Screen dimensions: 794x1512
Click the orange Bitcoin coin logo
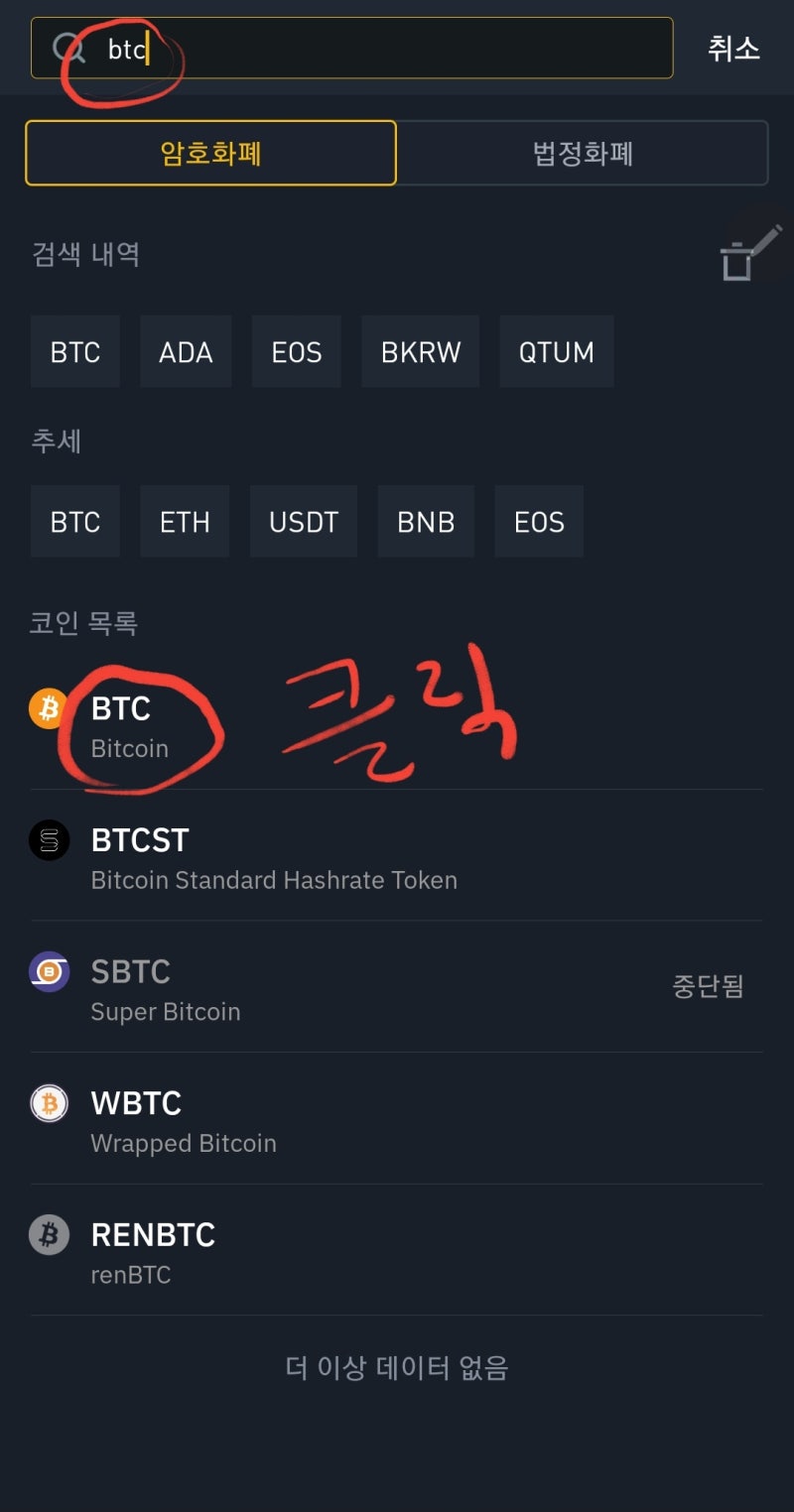tap(47, 708)
